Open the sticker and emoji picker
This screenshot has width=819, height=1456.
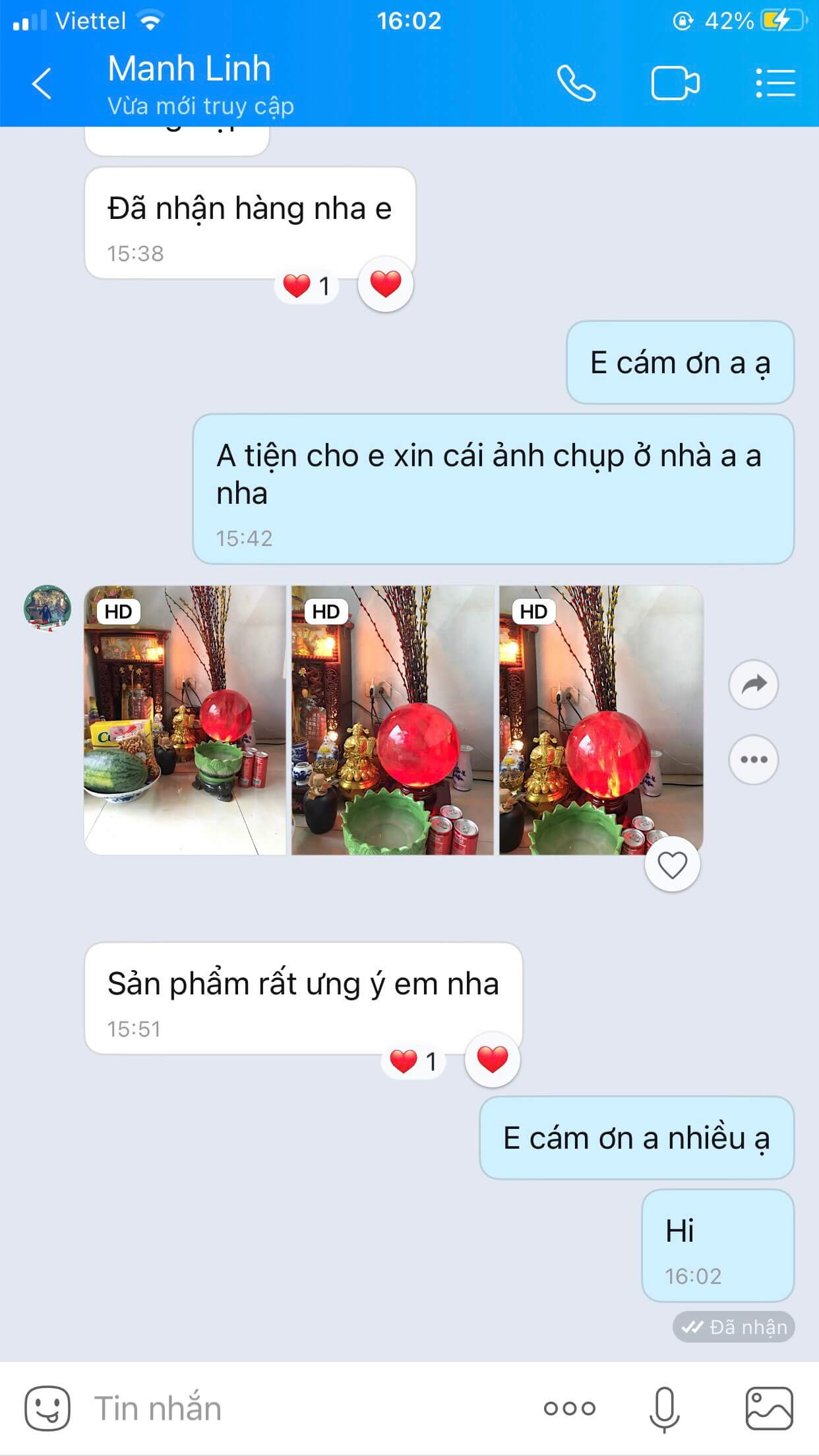(x=47, y=1408)
